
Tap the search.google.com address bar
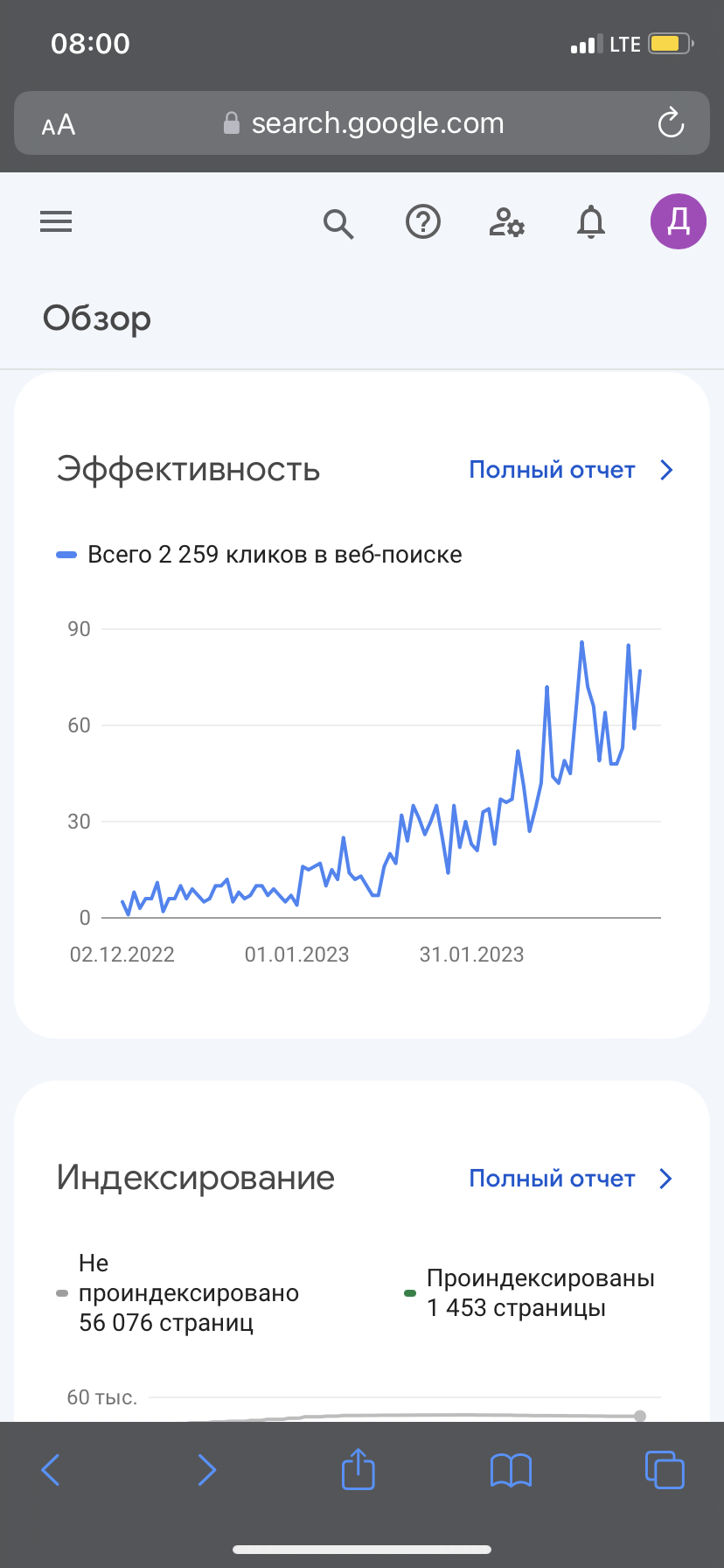(x=362, y=123)
